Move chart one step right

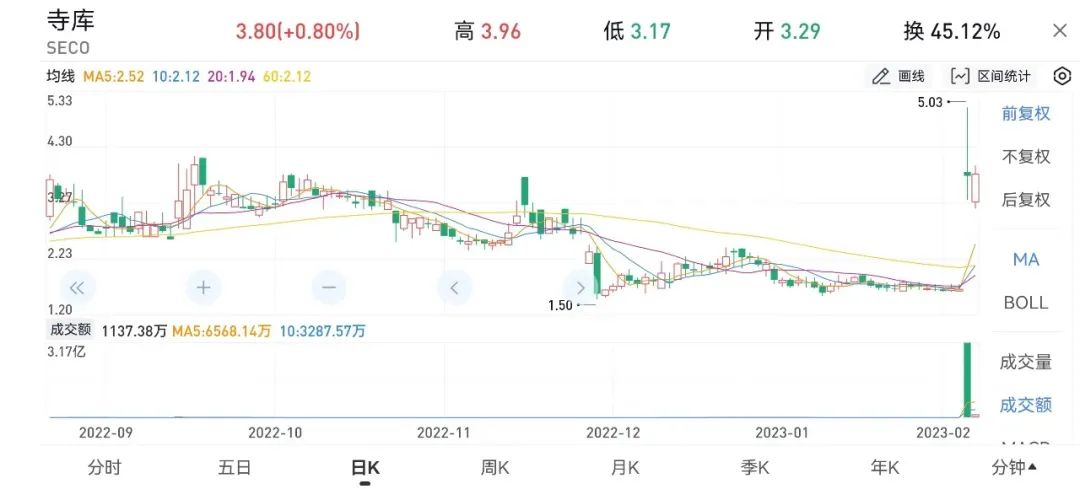[x=579, y=288]
